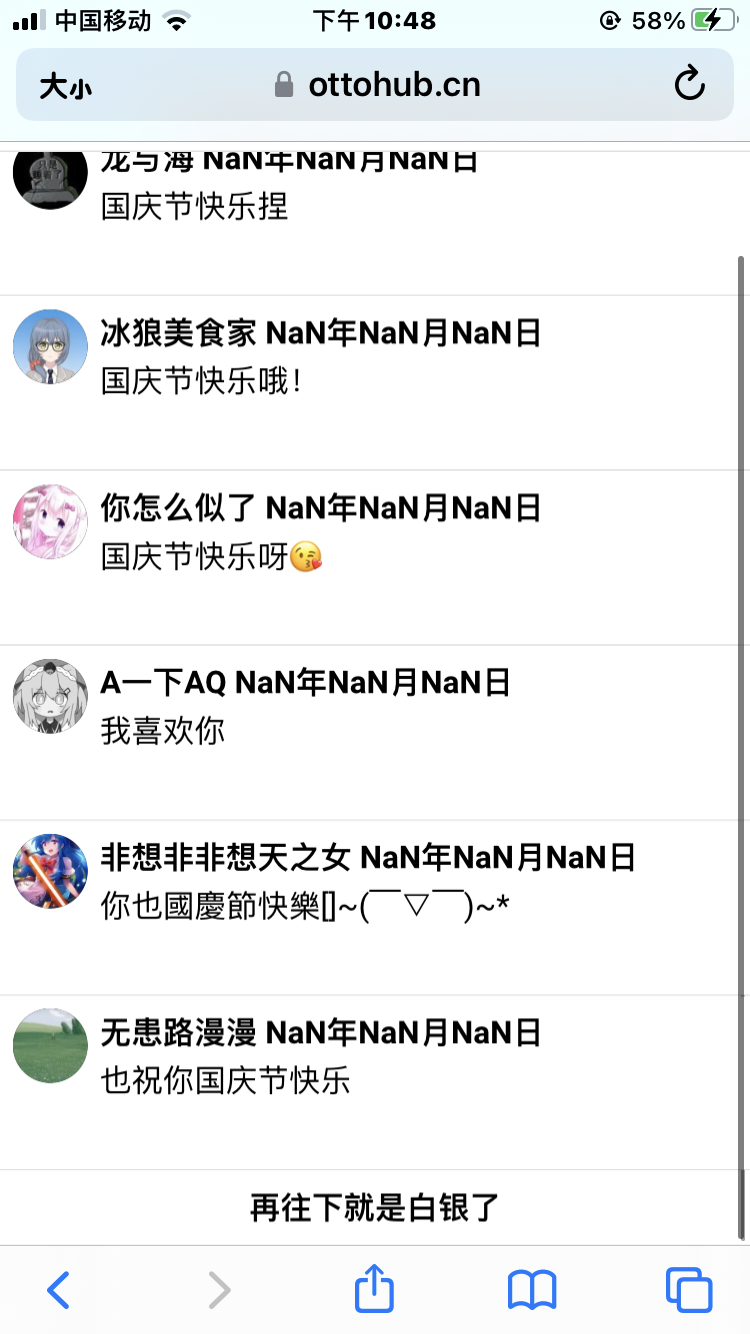
Task: Show all open tabs
Action: (688, 1289)
